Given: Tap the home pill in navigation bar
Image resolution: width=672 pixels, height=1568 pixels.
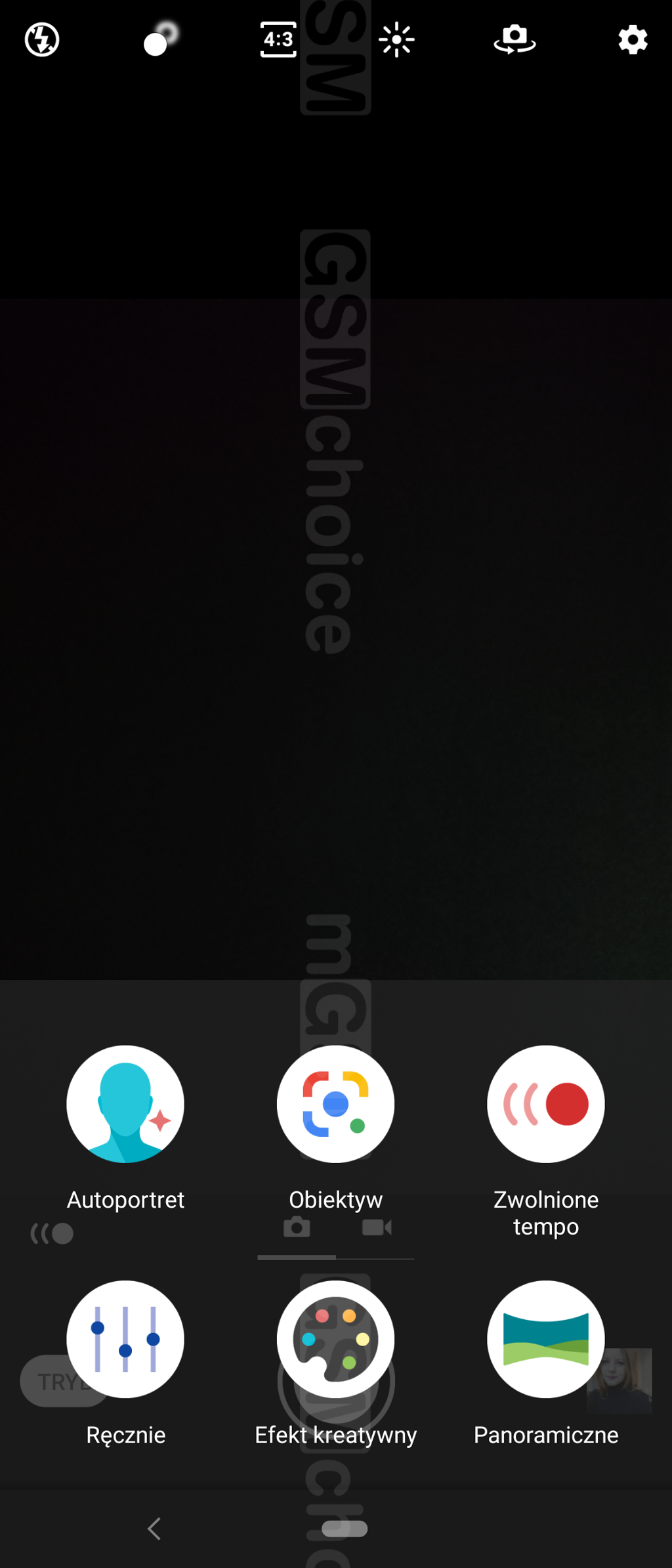Looking at the screenshot, I should tap(345, 1529).
